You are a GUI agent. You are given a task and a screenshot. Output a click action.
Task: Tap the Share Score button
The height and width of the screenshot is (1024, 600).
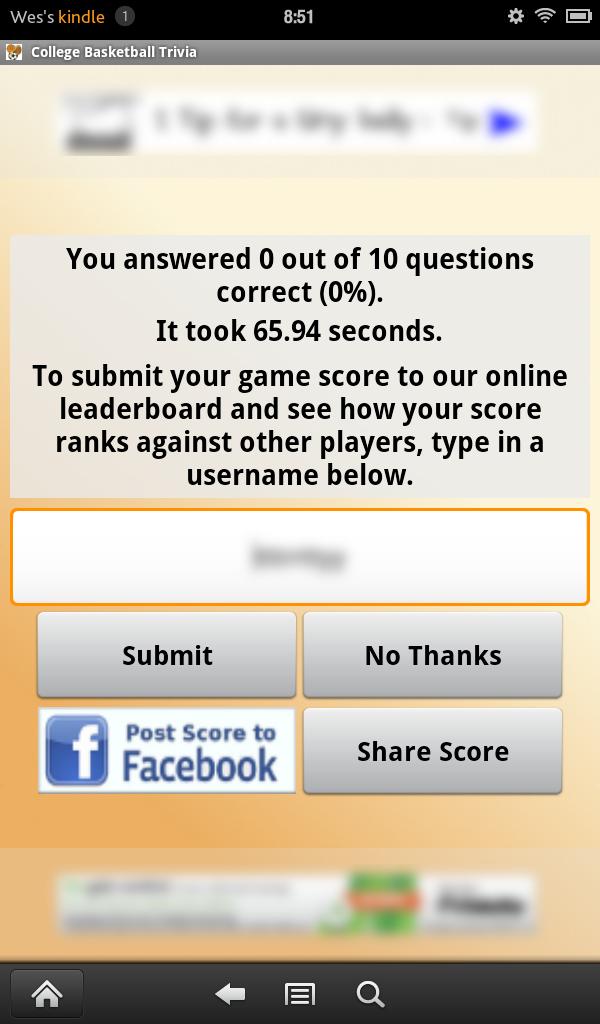[432, 751]
